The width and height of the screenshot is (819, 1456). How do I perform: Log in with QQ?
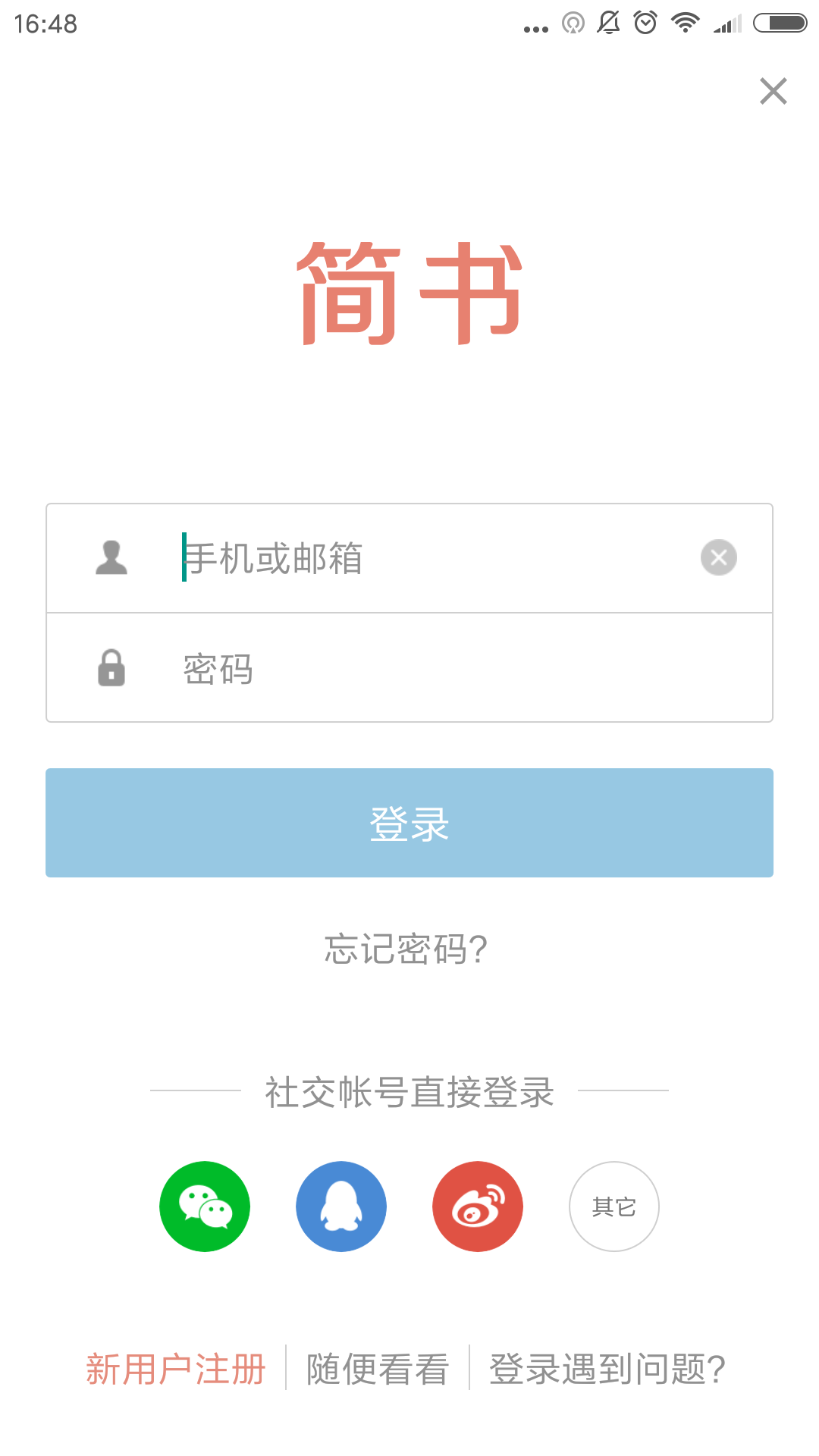tap(341, 1206)
